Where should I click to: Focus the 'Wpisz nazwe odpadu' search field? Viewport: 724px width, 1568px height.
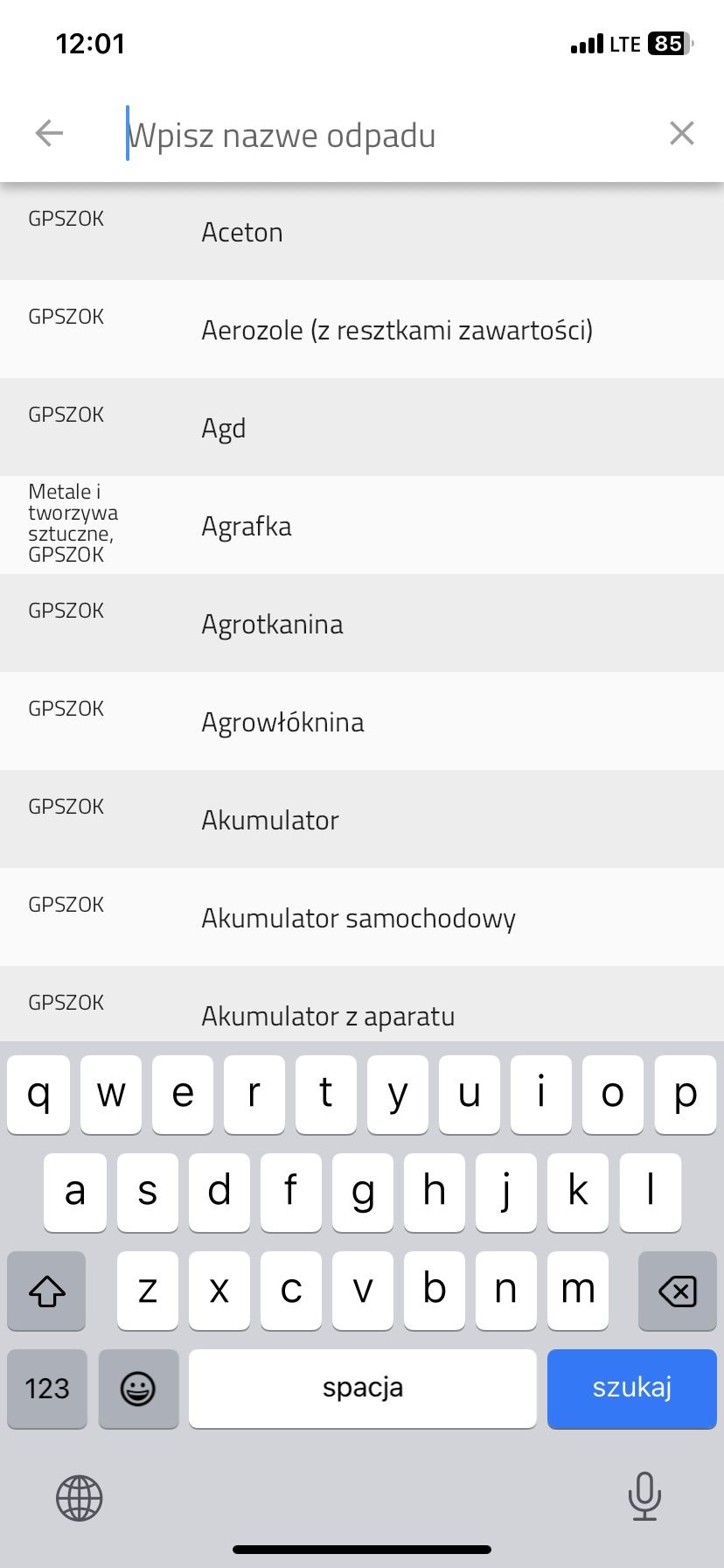point(385,135)
